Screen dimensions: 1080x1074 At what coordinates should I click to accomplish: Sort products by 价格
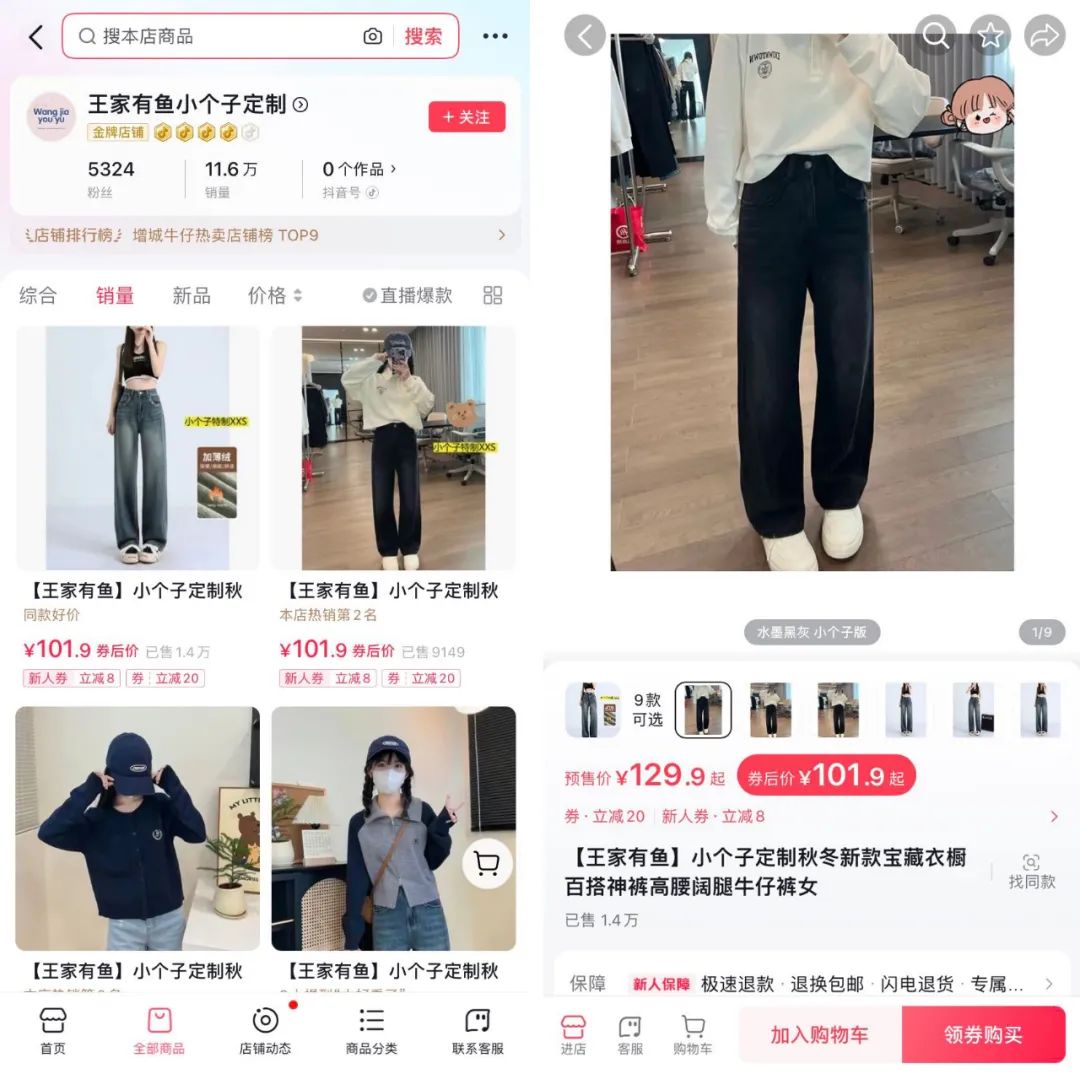[274, 295]
